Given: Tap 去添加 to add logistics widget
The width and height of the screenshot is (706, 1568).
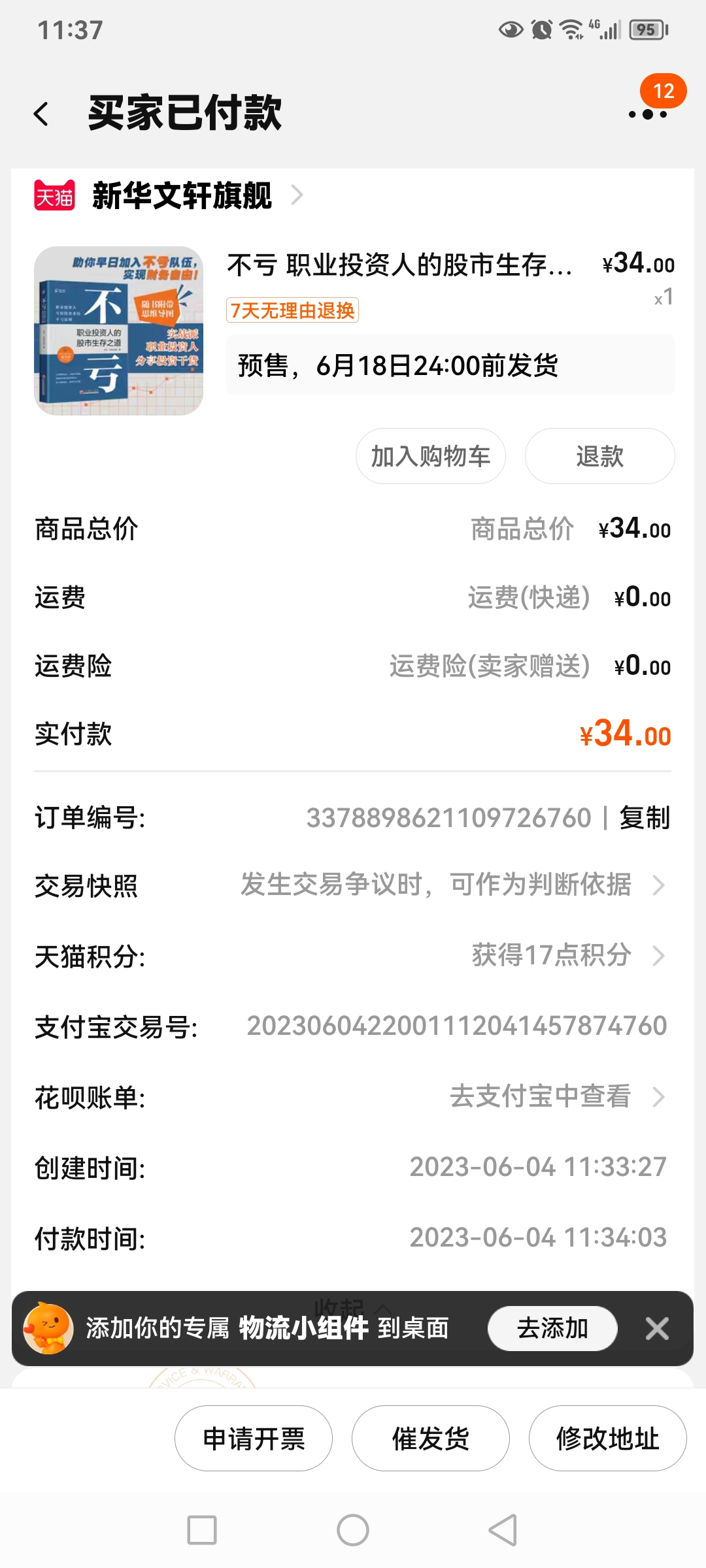Looking at the screenshot, I should pos(552,1328).
